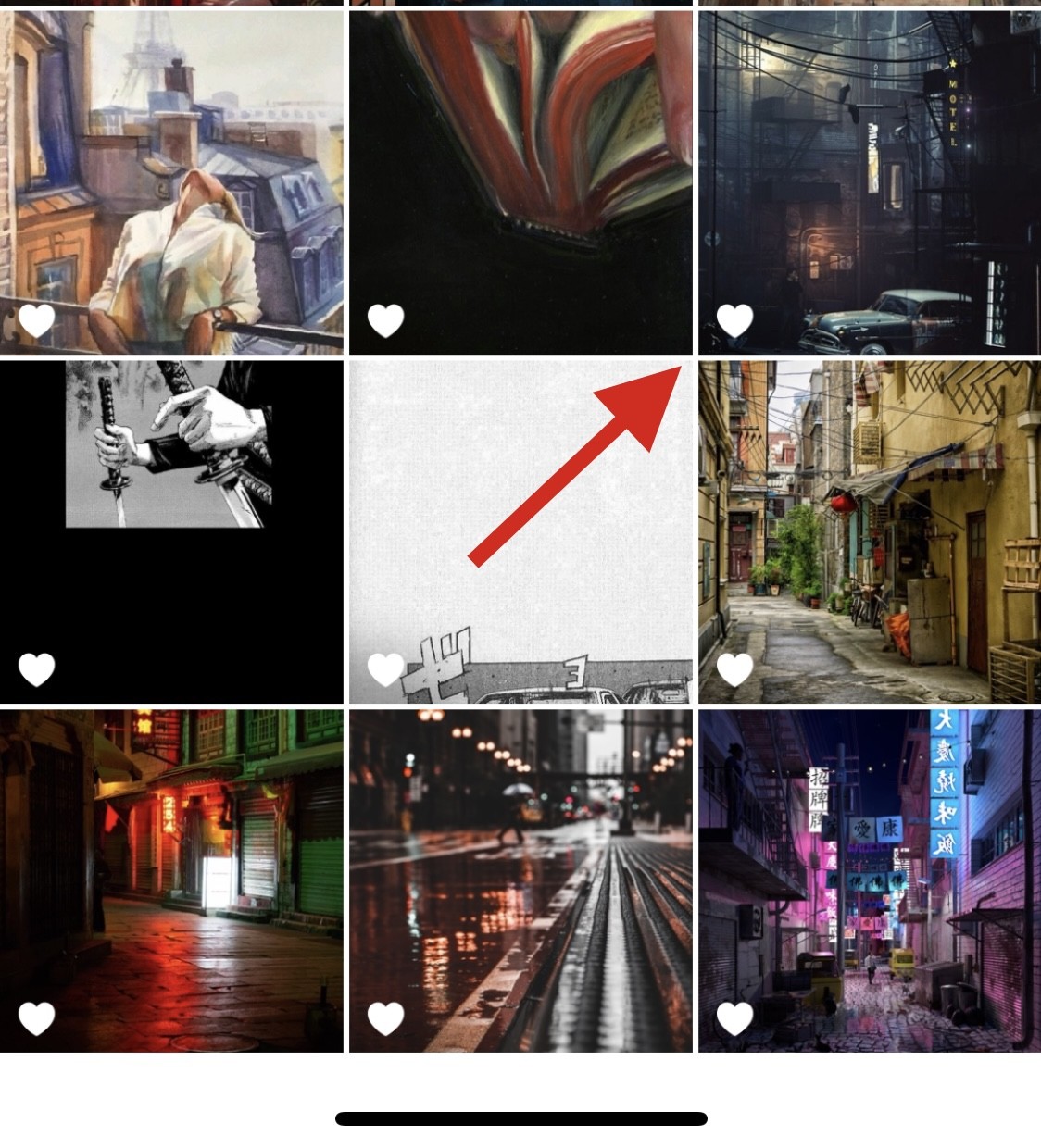1041x1148 pixels.
Task: Tap the heart on the red-green night street
Action: point(37,1018)
